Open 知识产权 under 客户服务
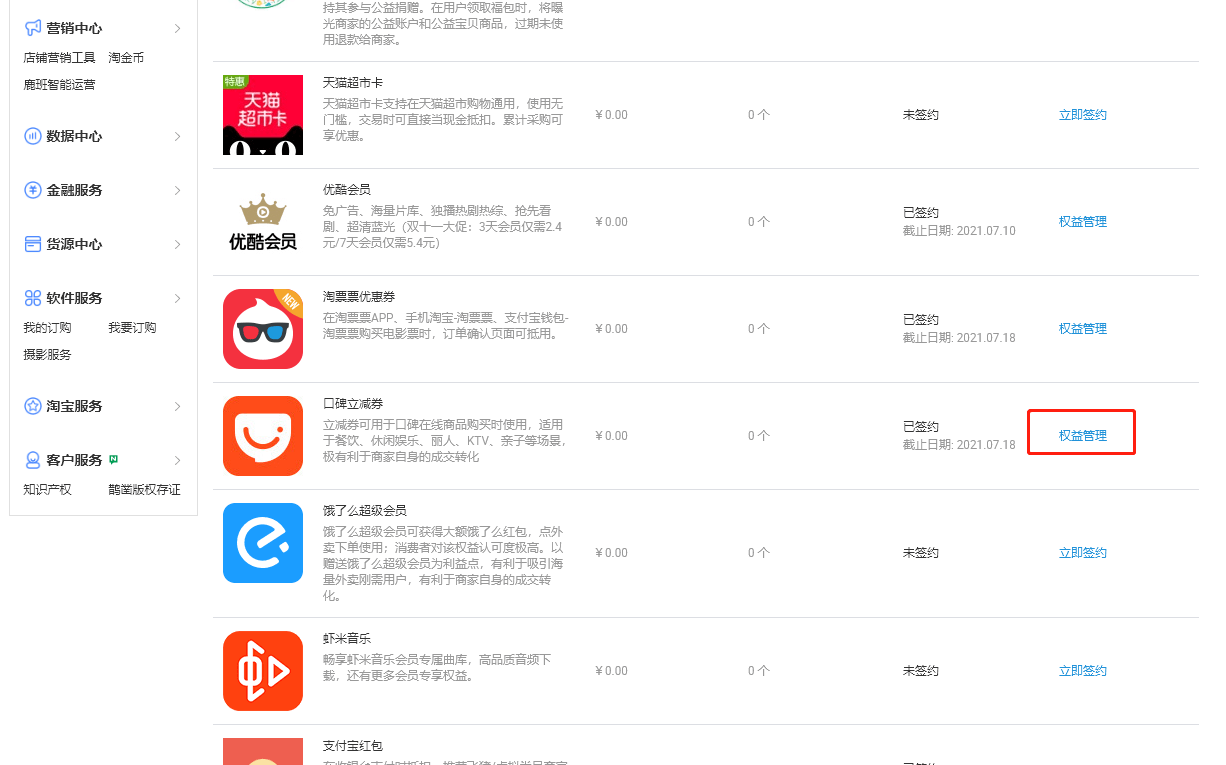The image size is (1226, 765). 47,490
